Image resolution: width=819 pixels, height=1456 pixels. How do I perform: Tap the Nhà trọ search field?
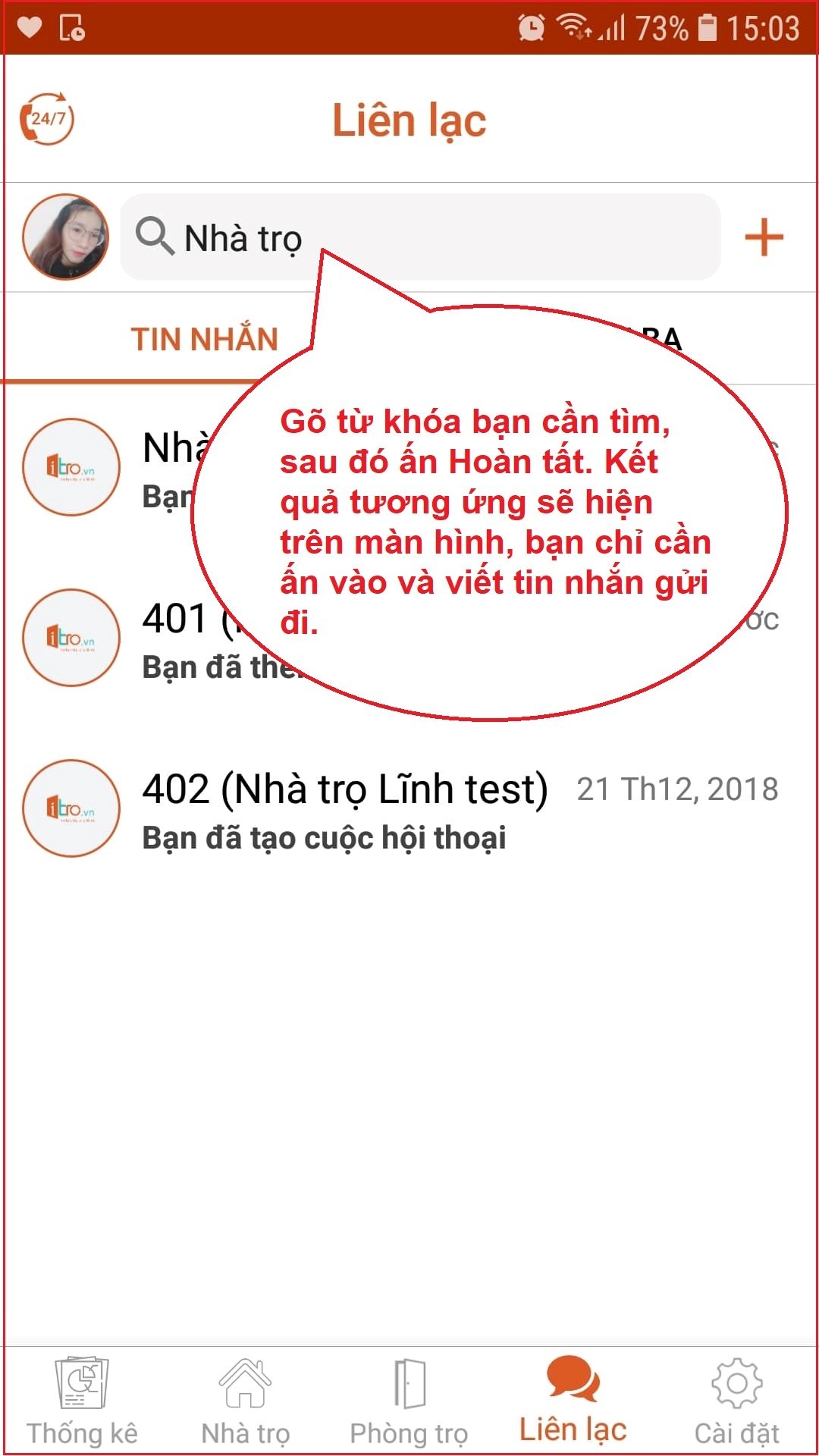tap(419, 237)
